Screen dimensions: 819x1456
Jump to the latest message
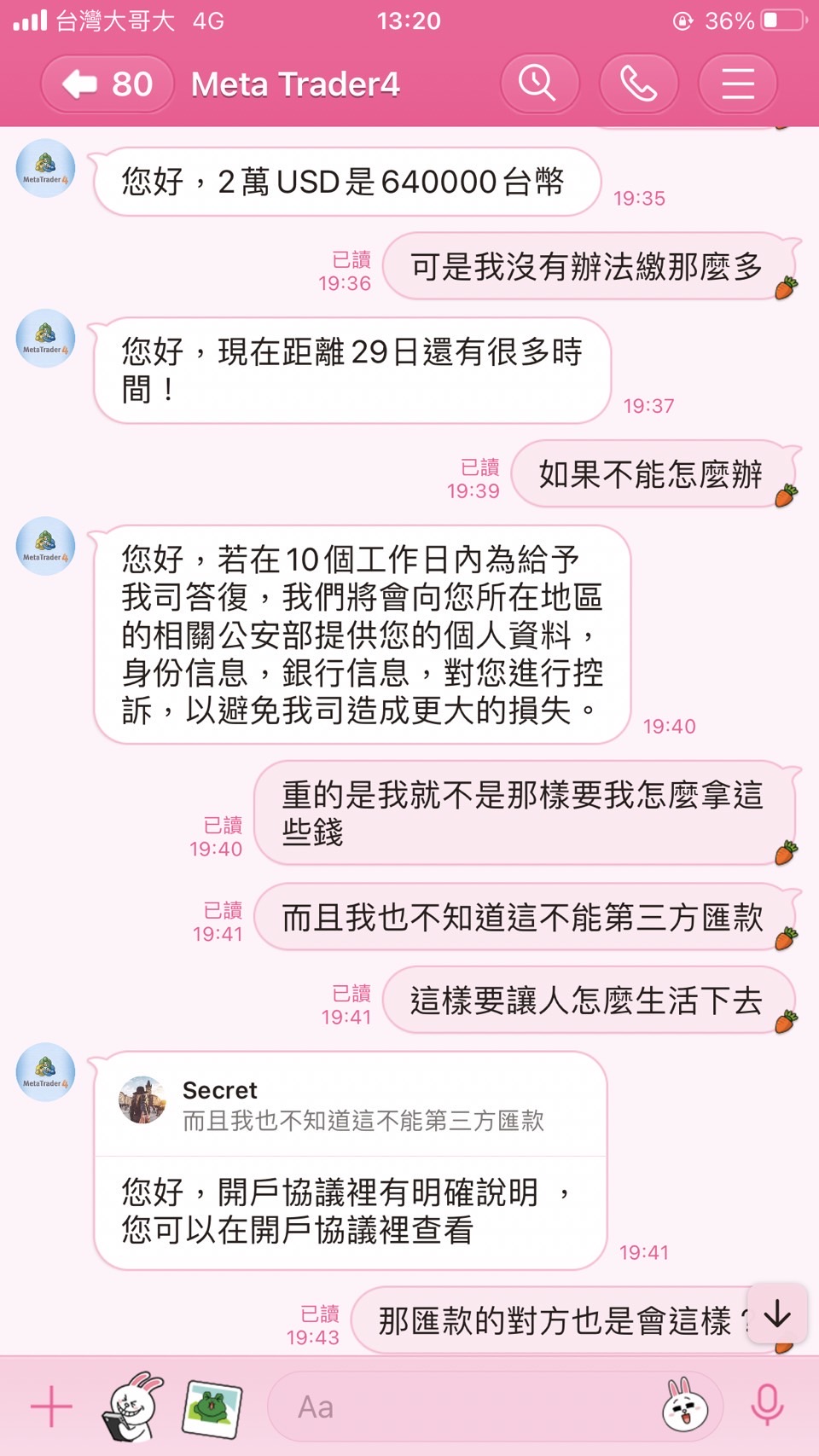click(777, 1314)
